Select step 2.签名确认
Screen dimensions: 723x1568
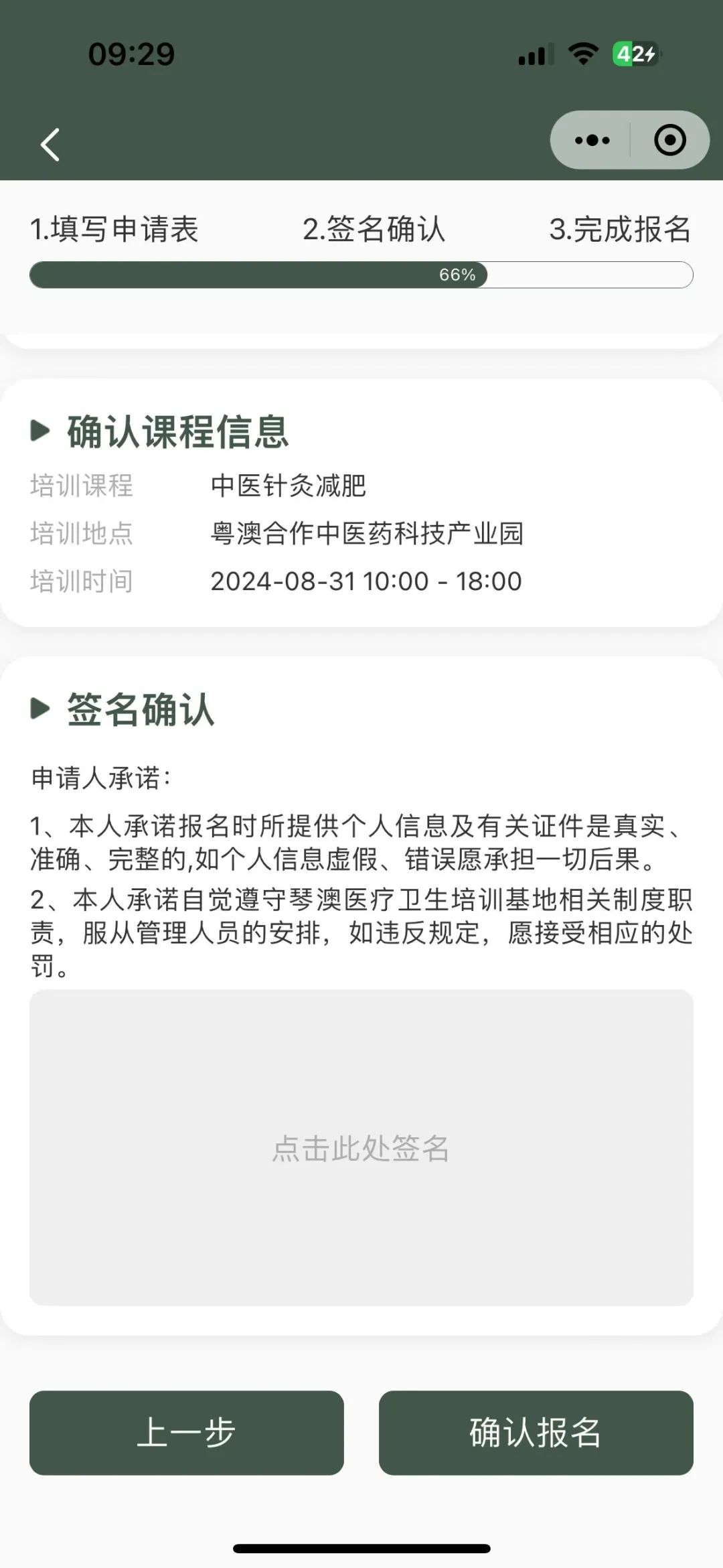click(x=376, y=230)
